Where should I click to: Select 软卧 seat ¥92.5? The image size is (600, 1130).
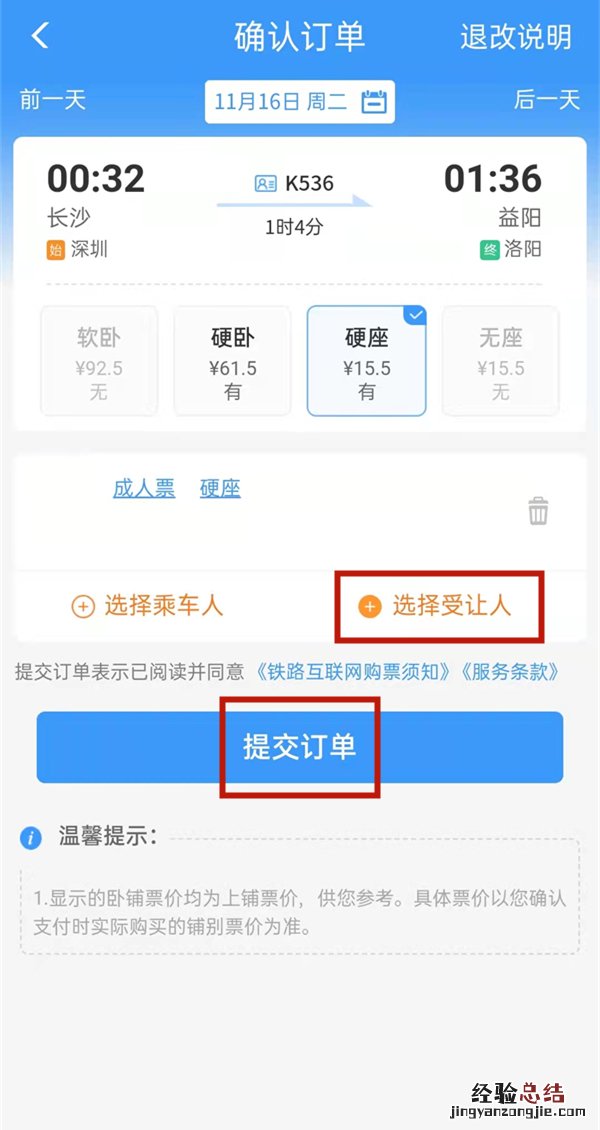[98, 360]
